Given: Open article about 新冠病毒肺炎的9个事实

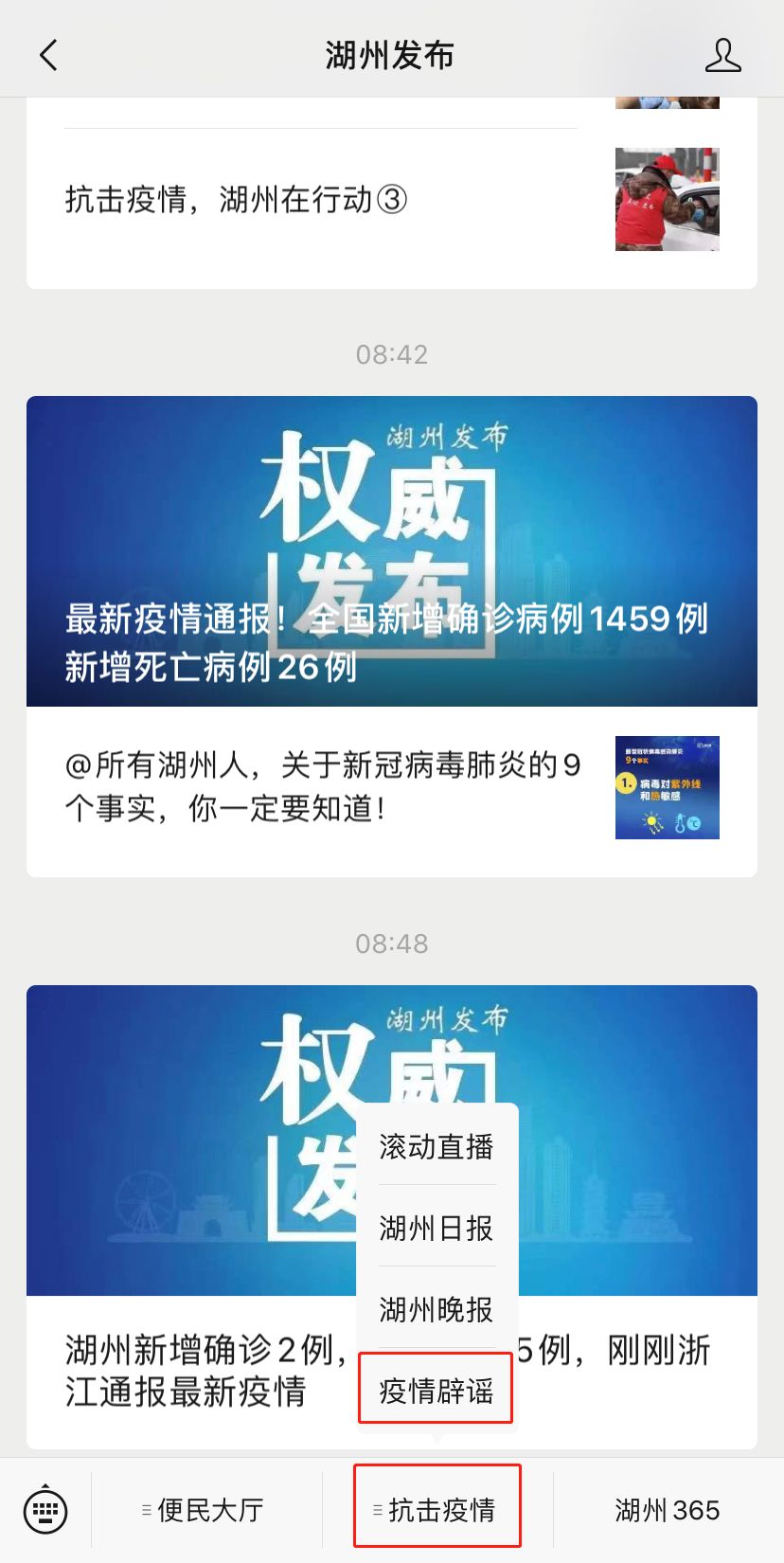Looking at the screenshot, I should [322, 786].
